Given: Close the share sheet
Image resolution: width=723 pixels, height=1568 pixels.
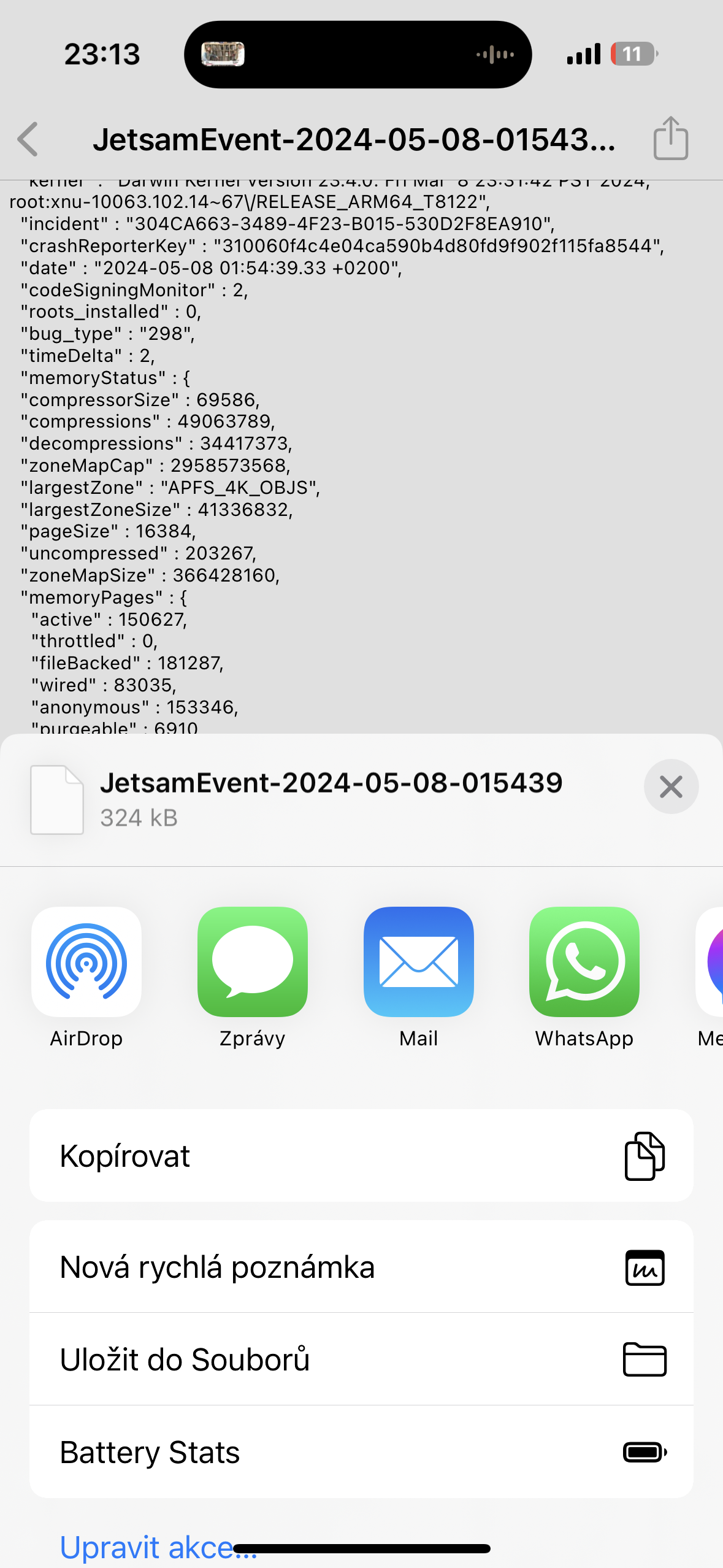Looking at the screenshot, I should point(671,786).
